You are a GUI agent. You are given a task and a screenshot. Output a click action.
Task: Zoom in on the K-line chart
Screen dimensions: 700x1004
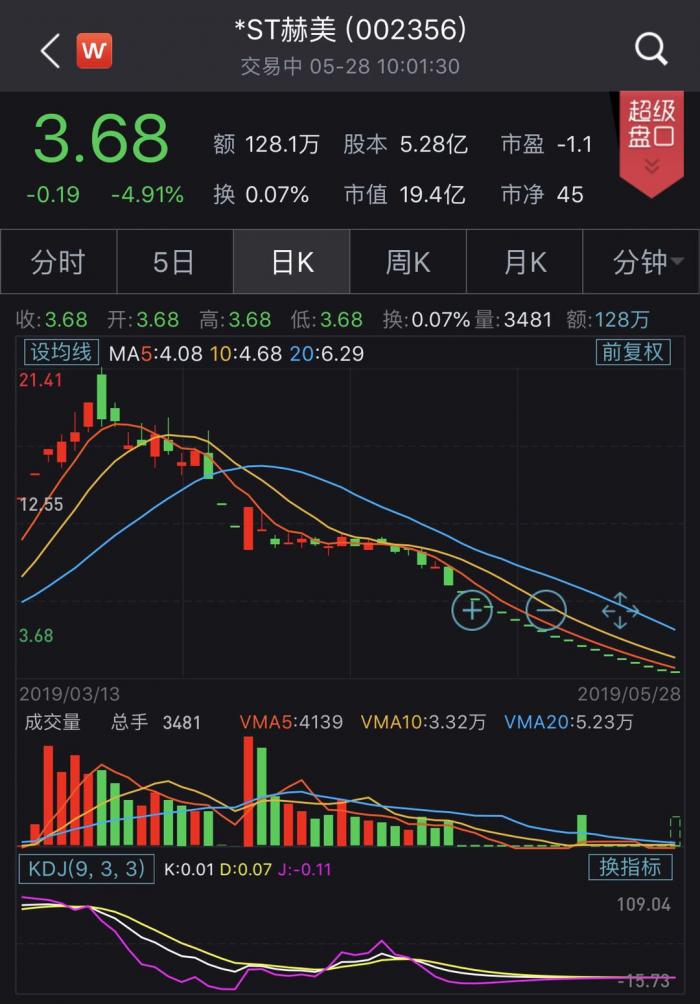pos(472,608)
